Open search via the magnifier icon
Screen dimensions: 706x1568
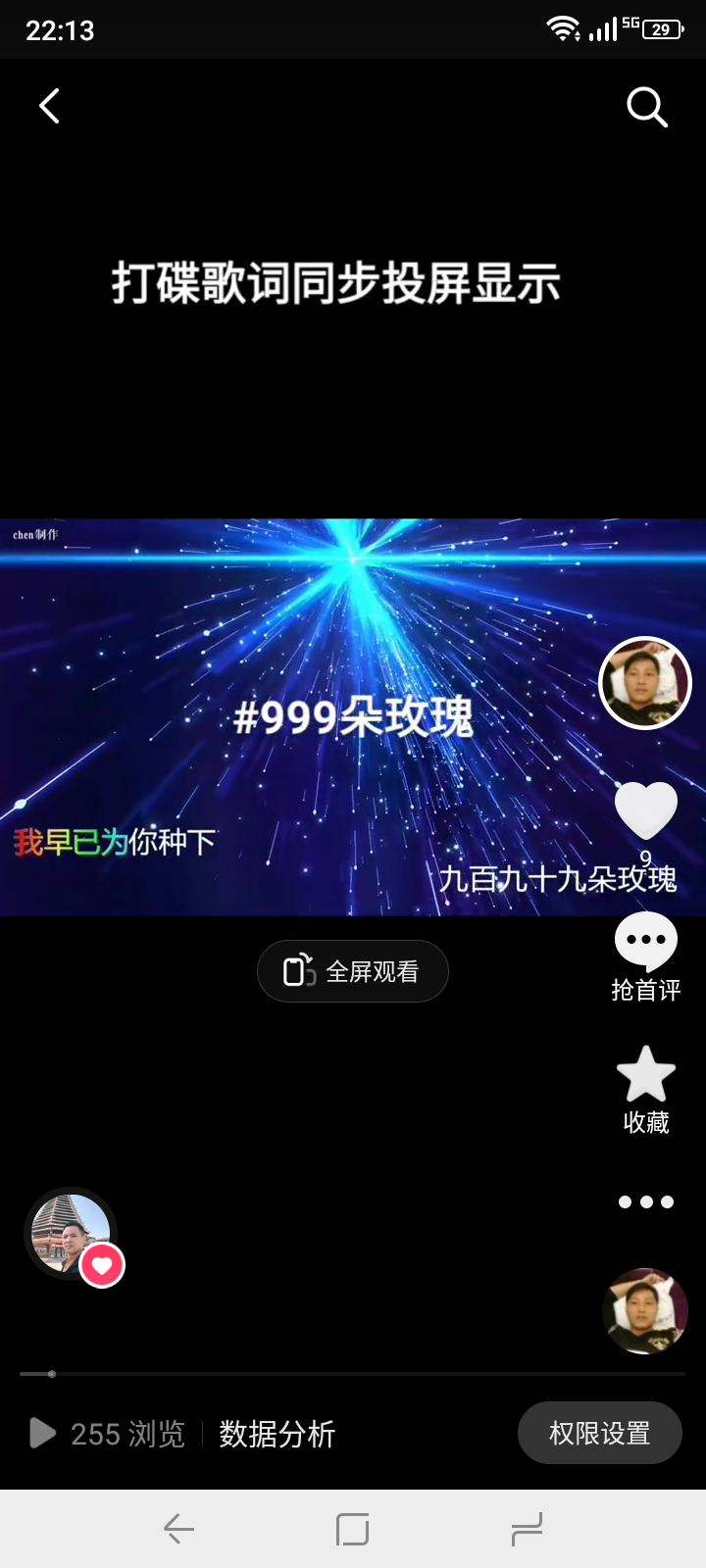(647, 107)
